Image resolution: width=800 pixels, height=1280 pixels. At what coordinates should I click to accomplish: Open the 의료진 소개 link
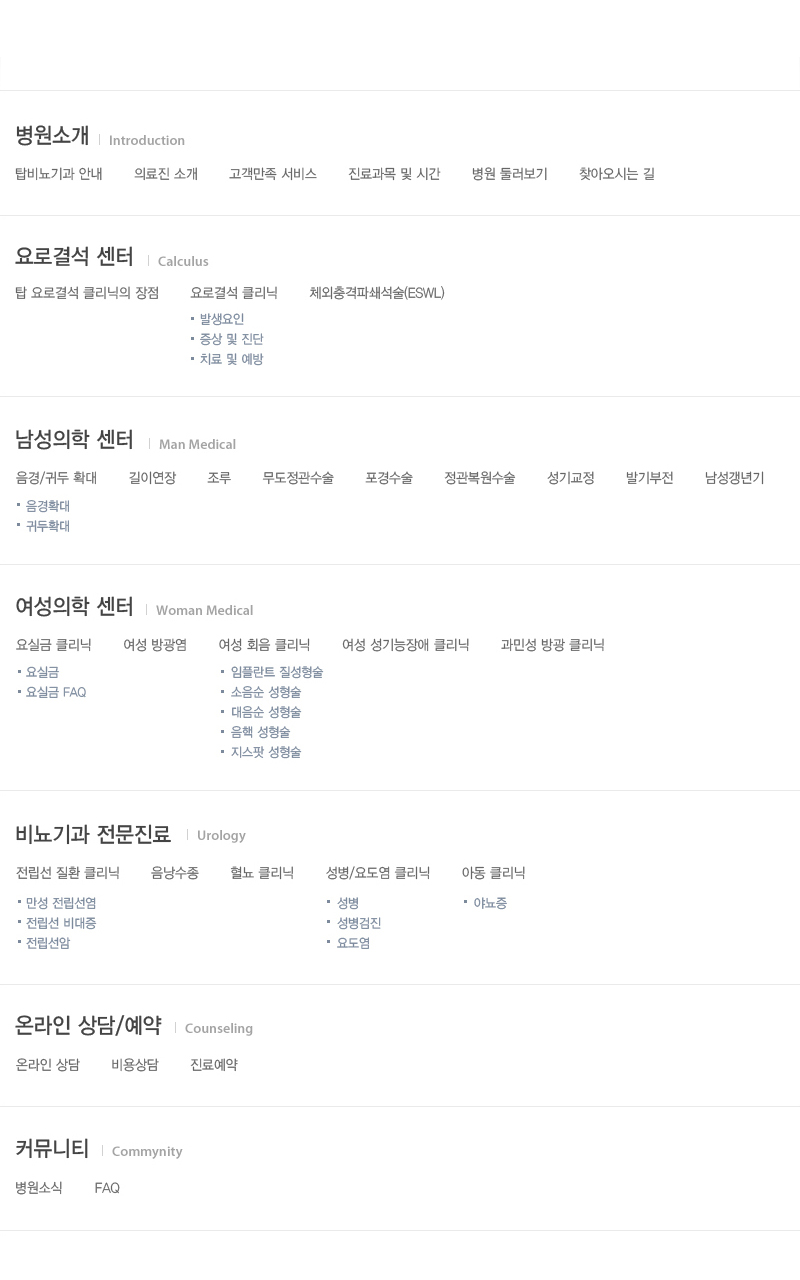(x=166, y=174)
